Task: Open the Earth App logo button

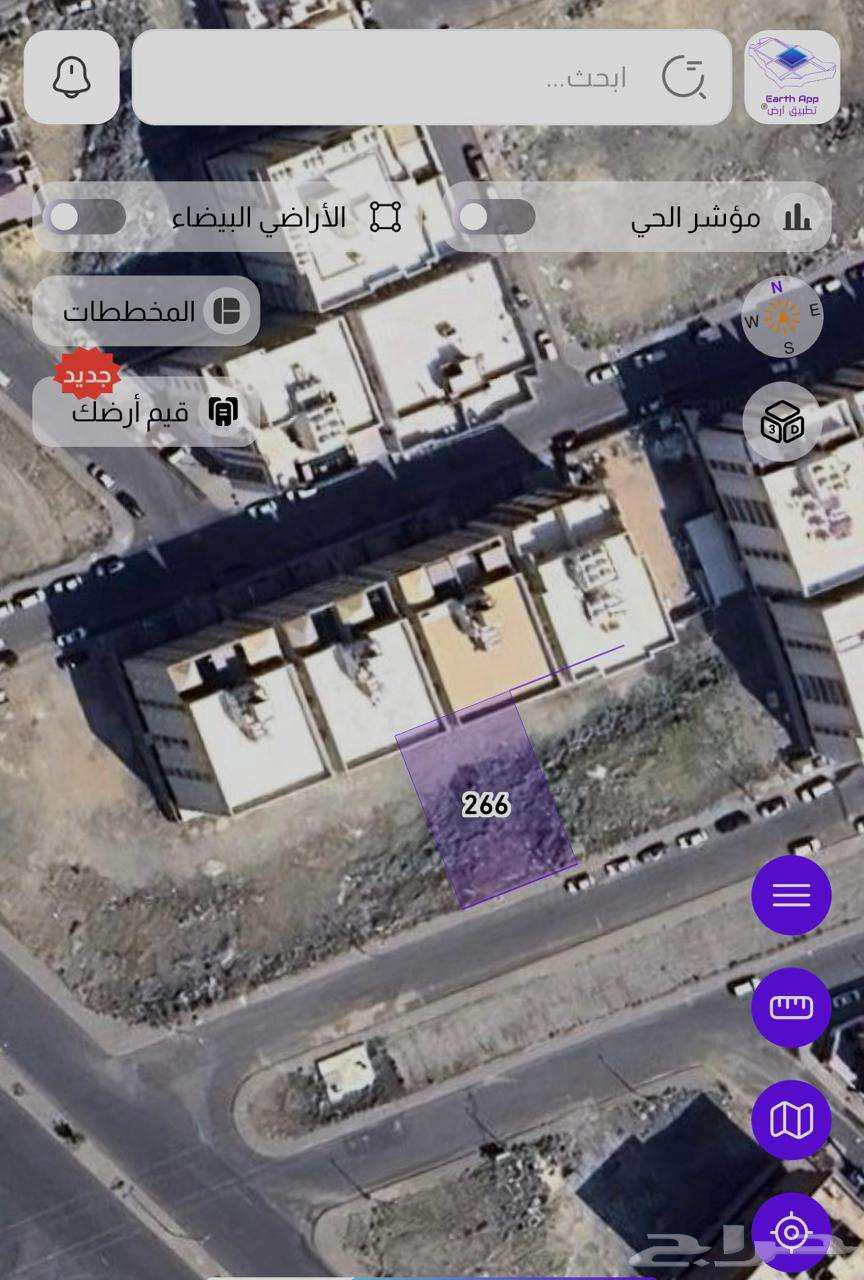Action: (x=792, y=77)
